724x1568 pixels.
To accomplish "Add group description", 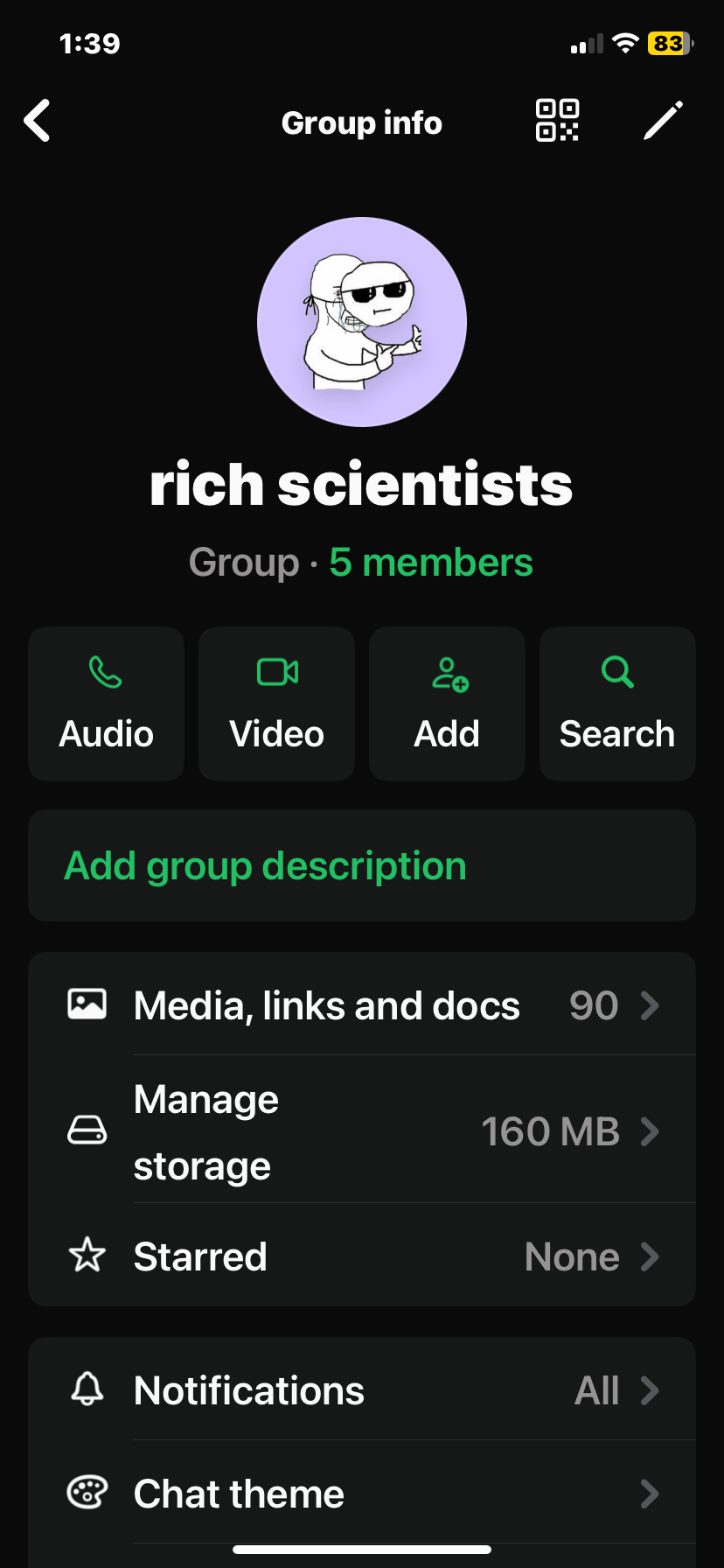I will click(266, 866).
